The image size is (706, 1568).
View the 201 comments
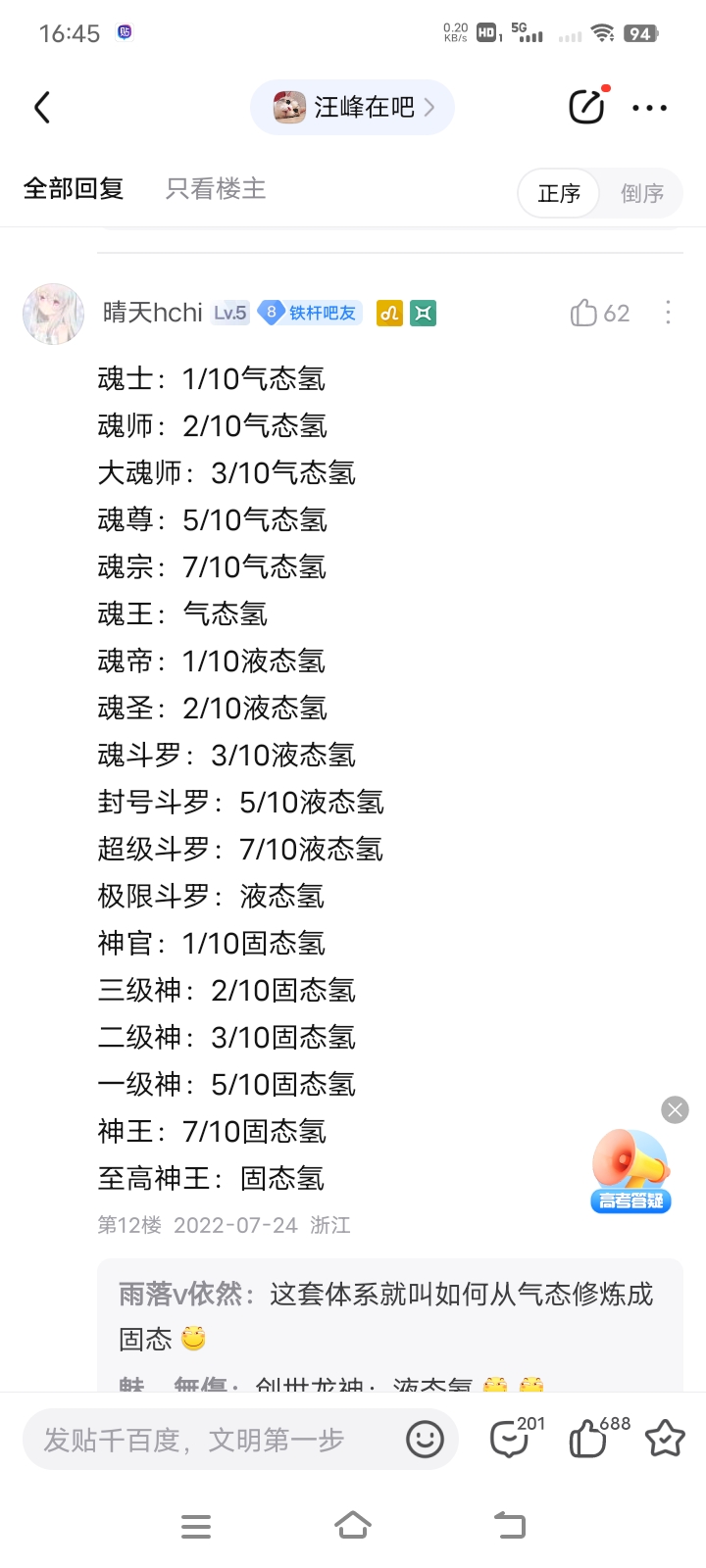pos(510,1440)
